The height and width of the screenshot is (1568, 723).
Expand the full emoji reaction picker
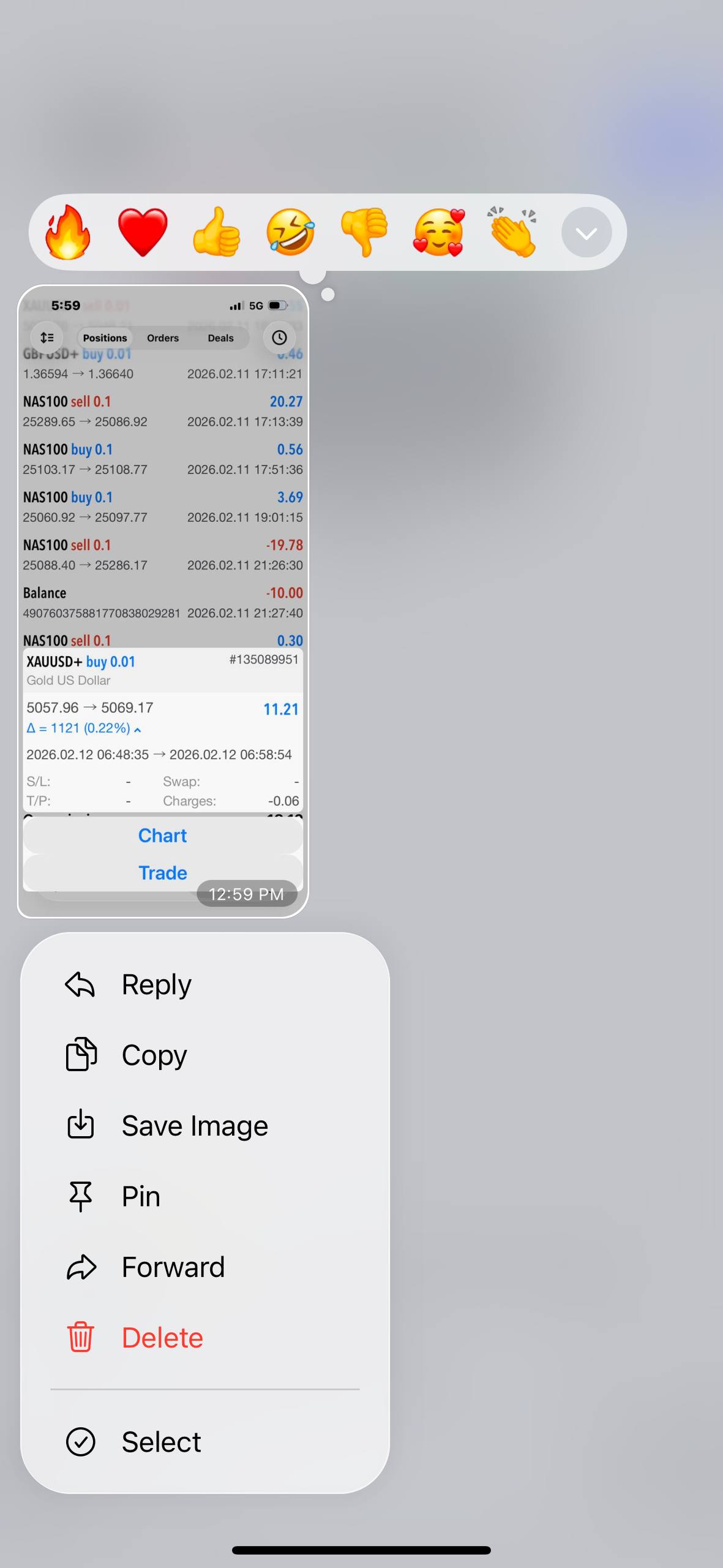586,233
